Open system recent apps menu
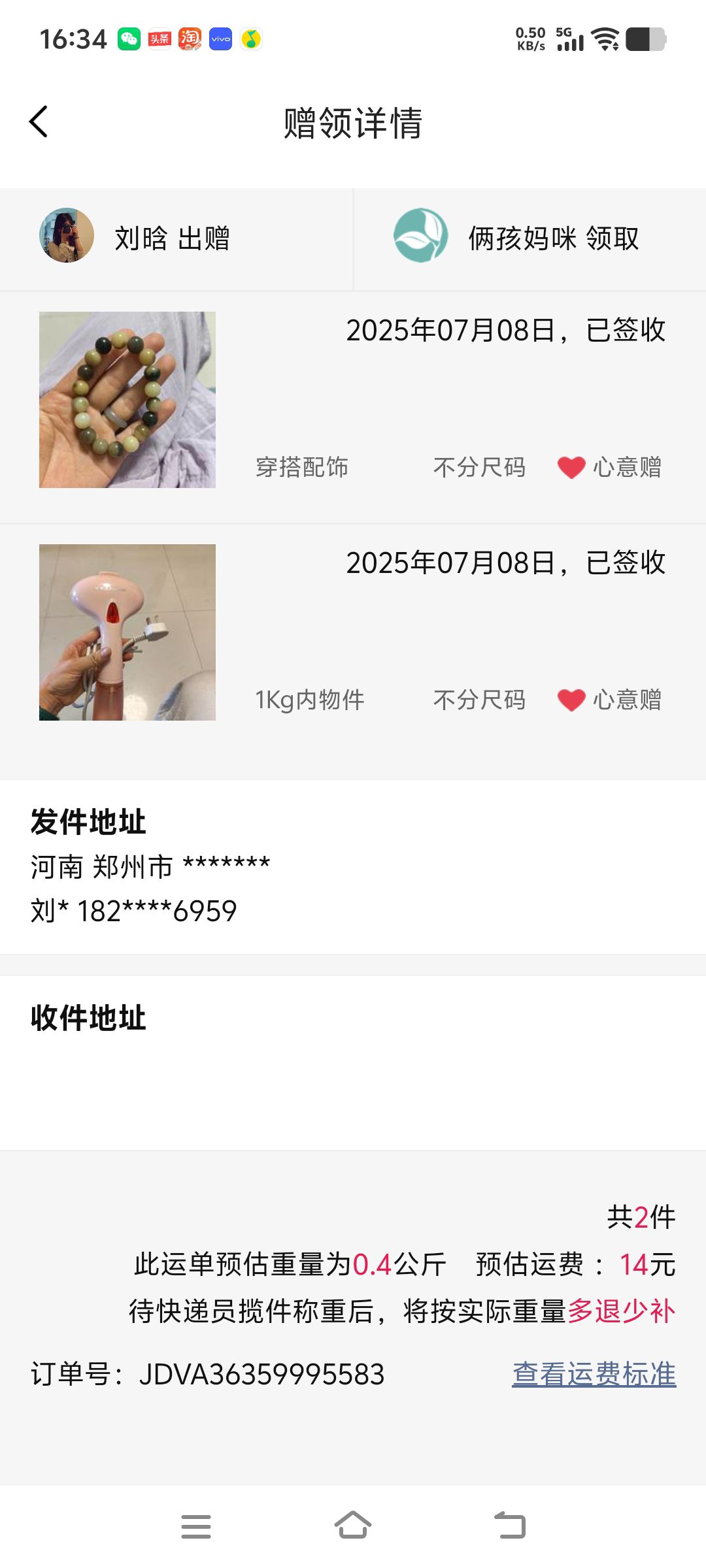Screen dimensions: 706x1568 196,1526
